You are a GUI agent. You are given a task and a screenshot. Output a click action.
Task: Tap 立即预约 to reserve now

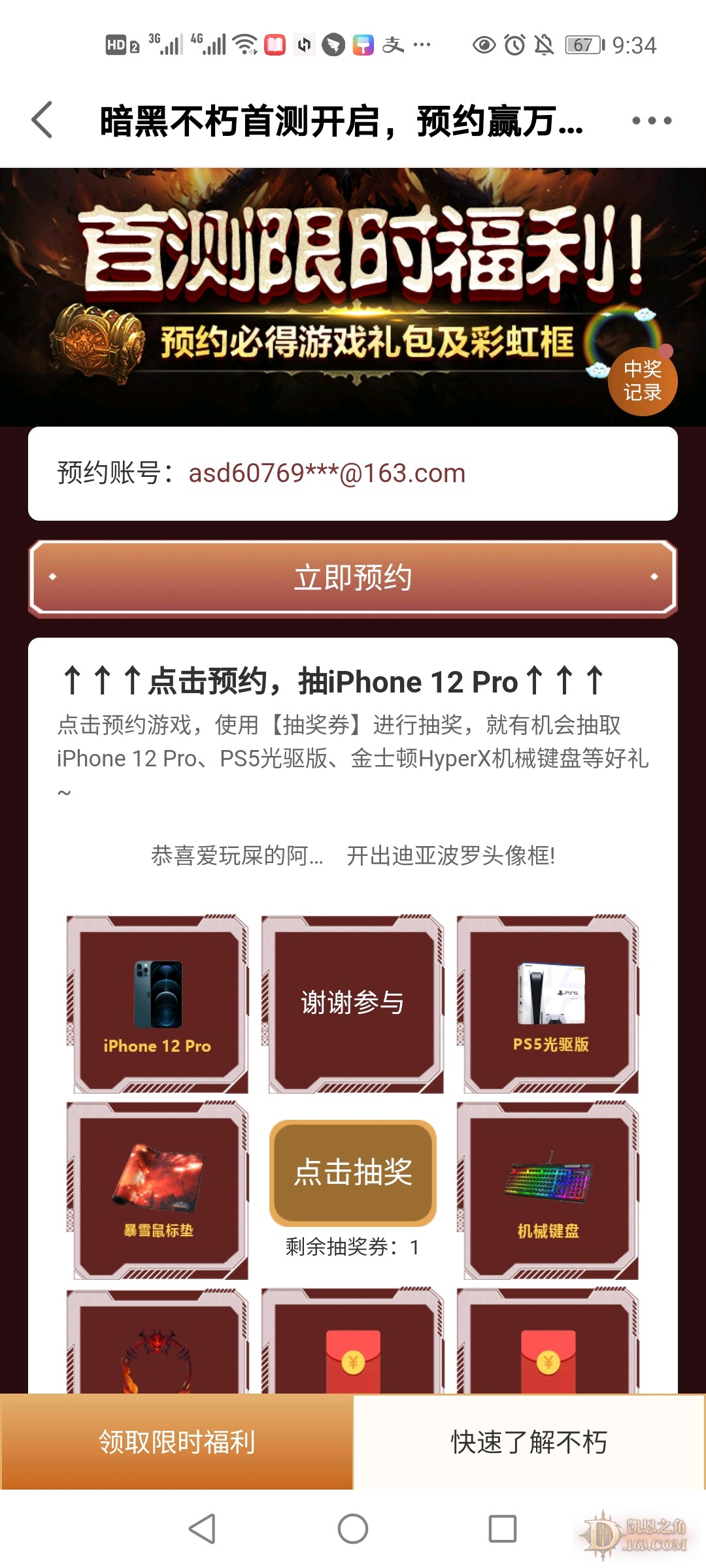point(353,578)
